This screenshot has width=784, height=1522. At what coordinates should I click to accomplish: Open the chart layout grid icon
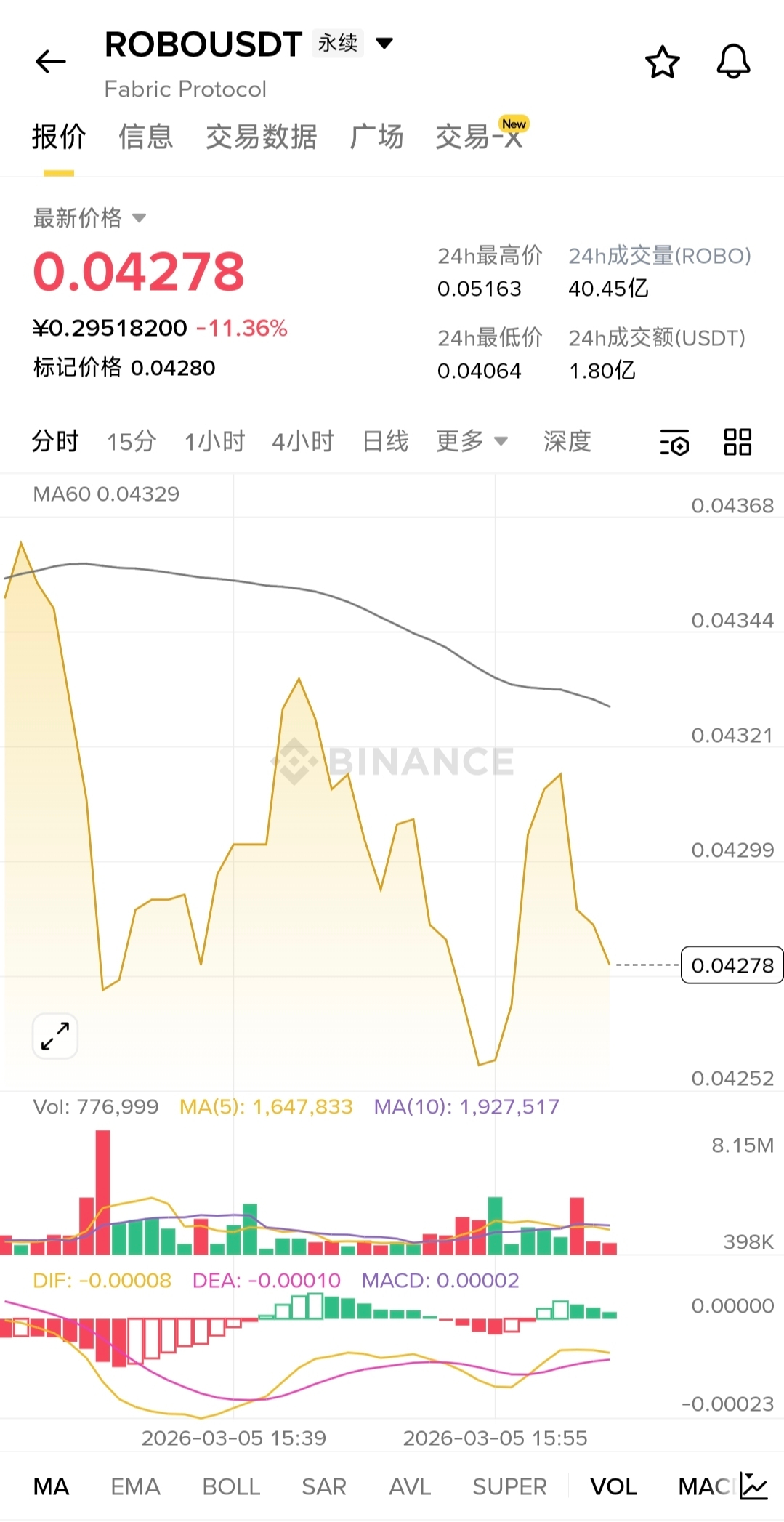click(737, 442)
